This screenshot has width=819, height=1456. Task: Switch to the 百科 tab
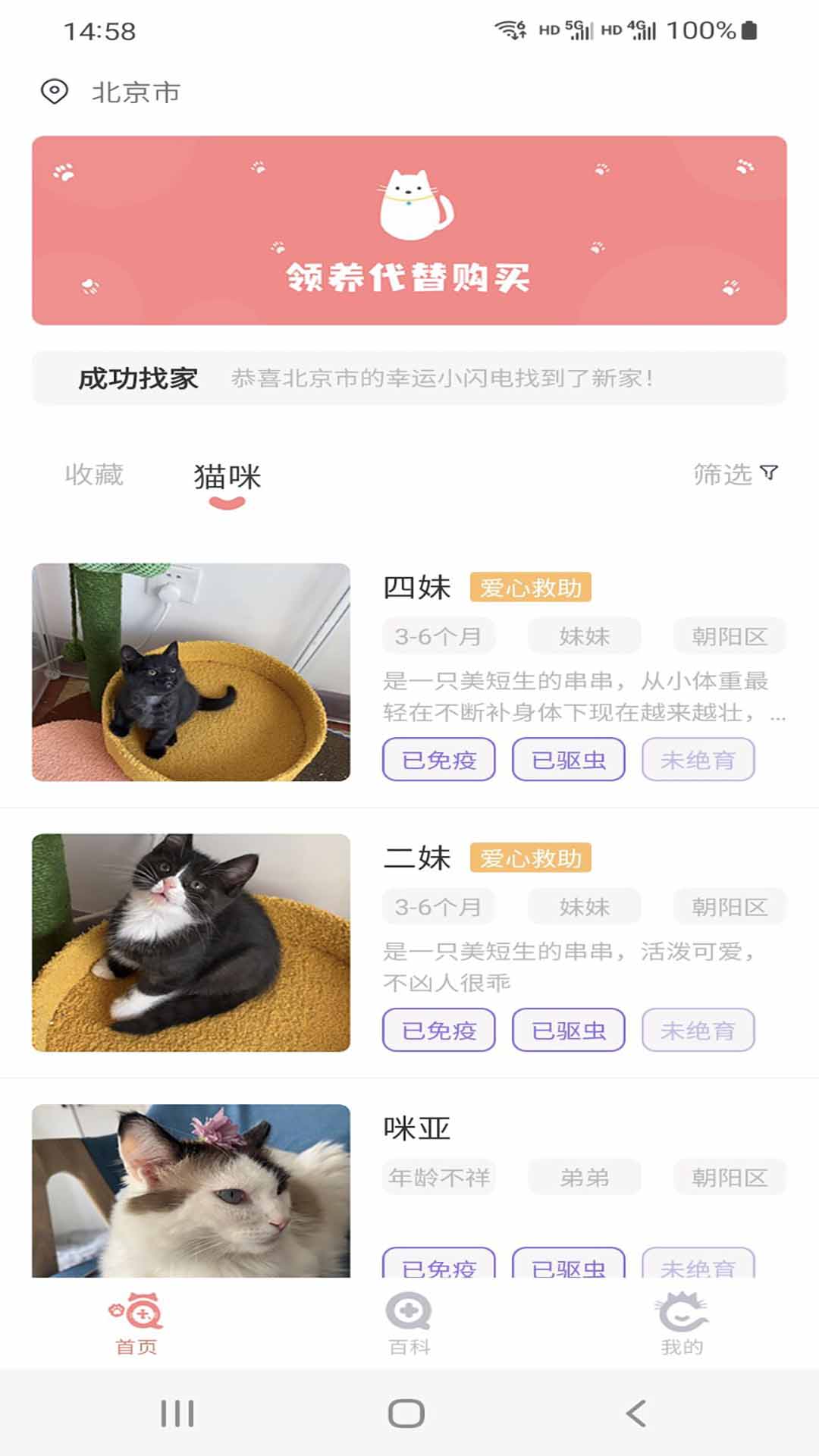coord(409,1324)
